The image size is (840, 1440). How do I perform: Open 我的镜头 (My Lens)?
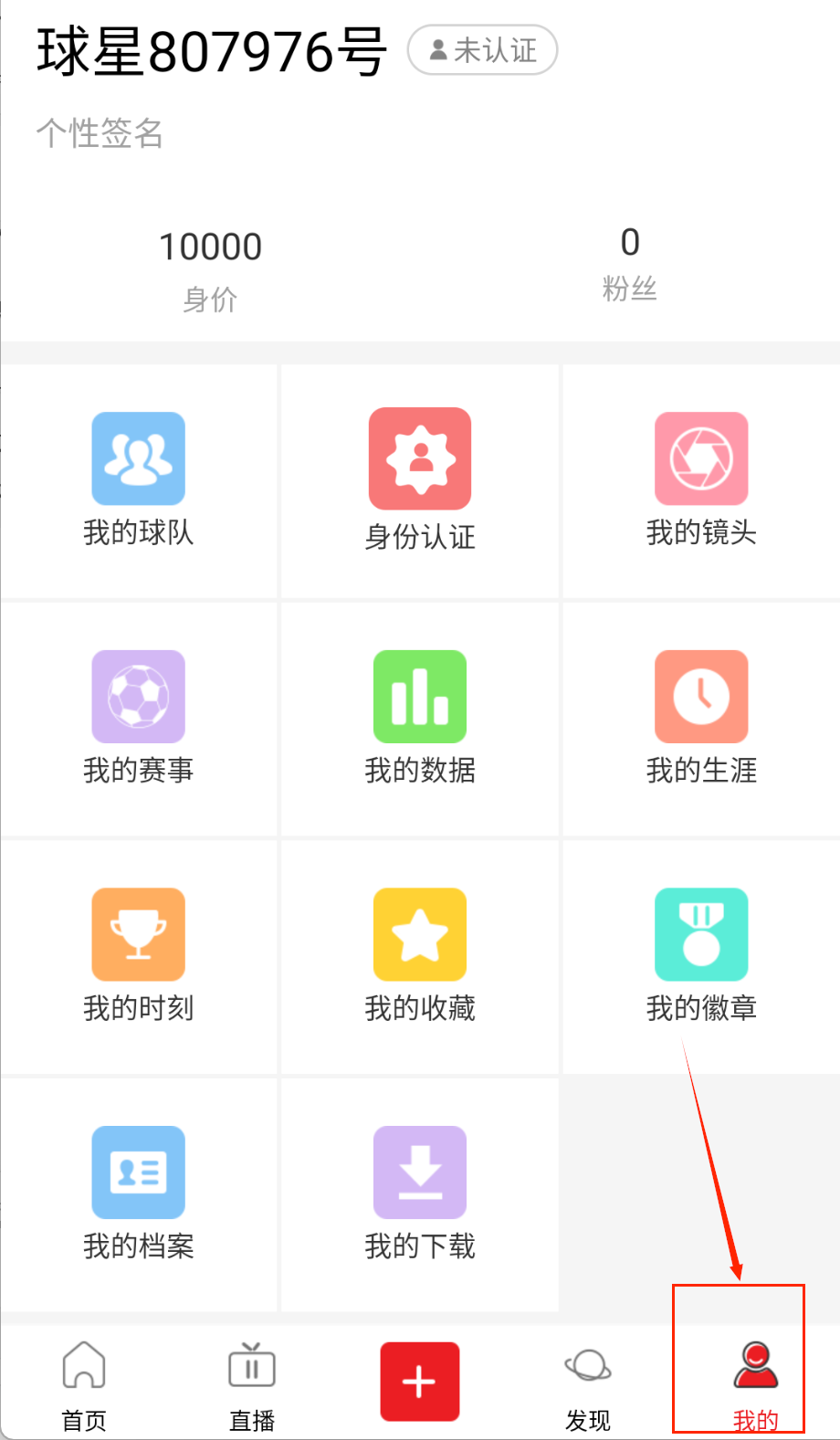(700, 479)
